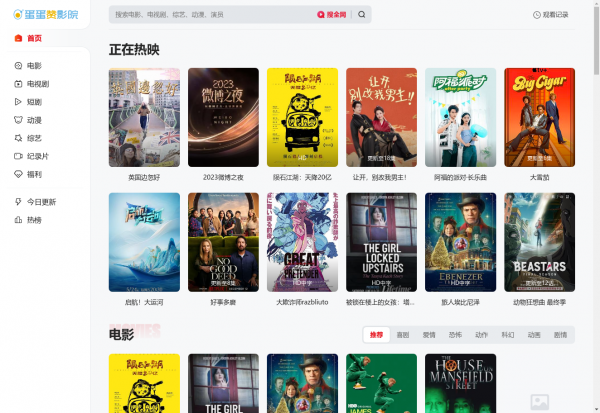Viewport: 600px width, 413px height.
Task: Open the 2023微博之夜 poster
Action: click(x=223, y=117)
